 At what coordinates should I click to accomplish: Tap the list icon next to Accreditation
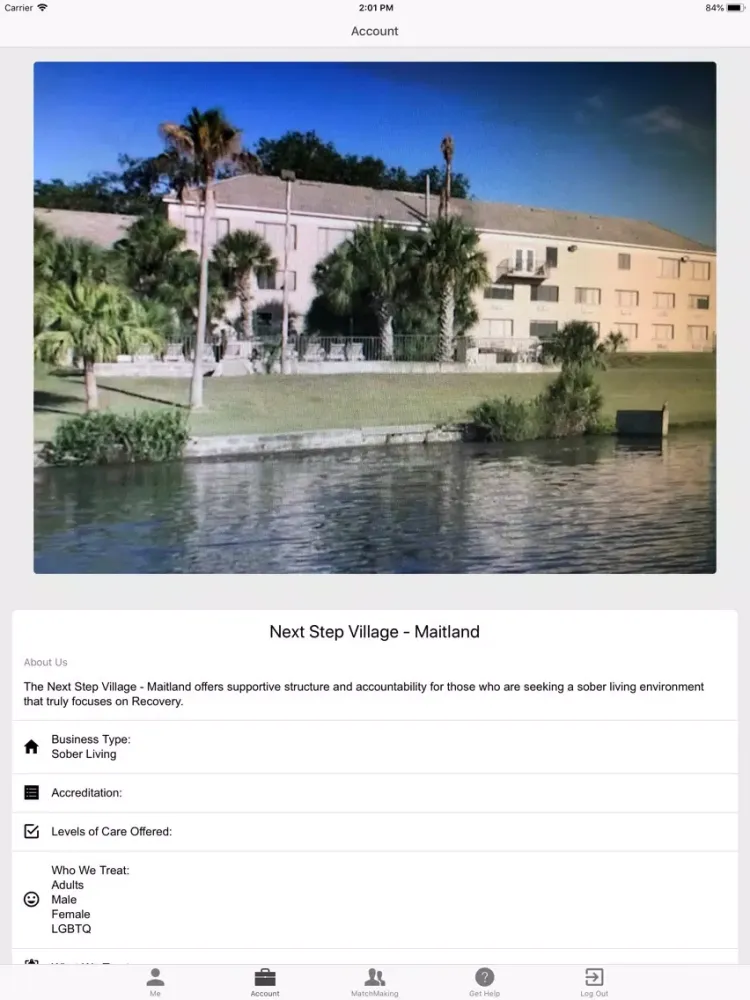pos(30,792)
